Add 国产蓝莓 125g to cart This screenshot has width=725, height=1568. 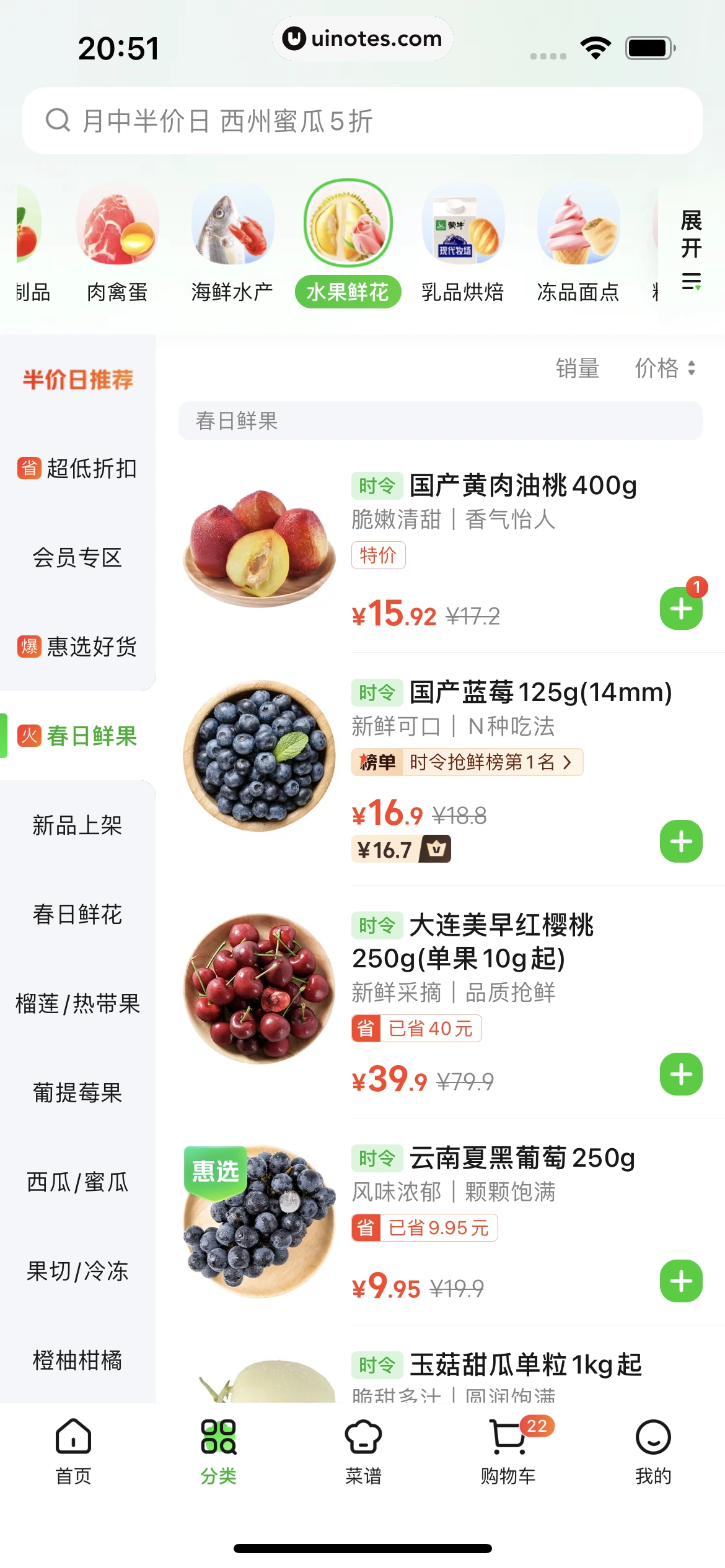[x=681, y=842]
